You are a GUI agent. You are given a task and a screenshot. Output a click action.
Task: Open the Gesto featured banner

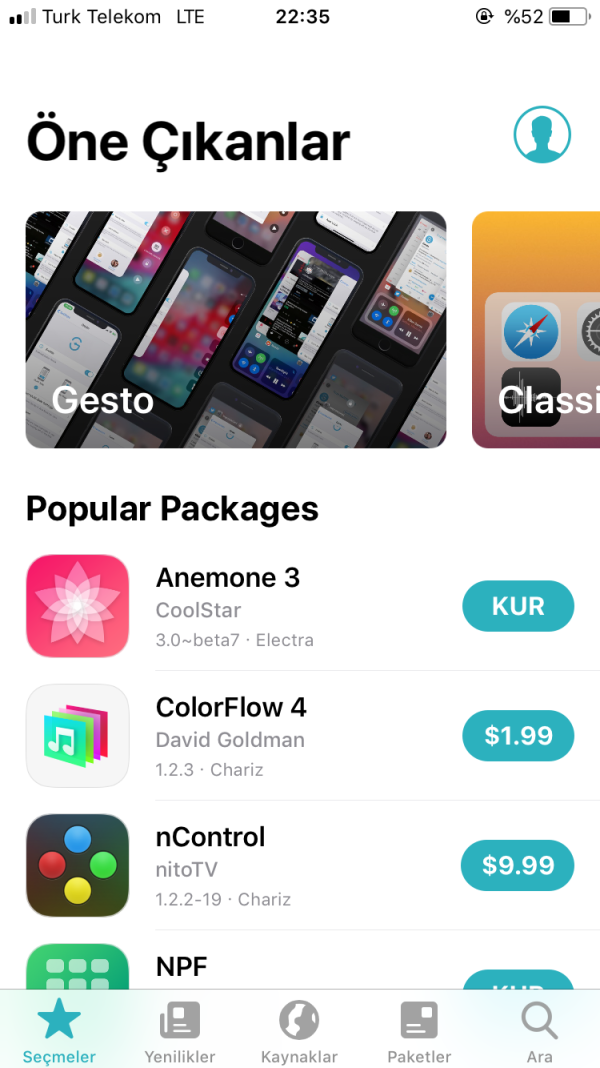pyautogui.click(x=236, y=329)
